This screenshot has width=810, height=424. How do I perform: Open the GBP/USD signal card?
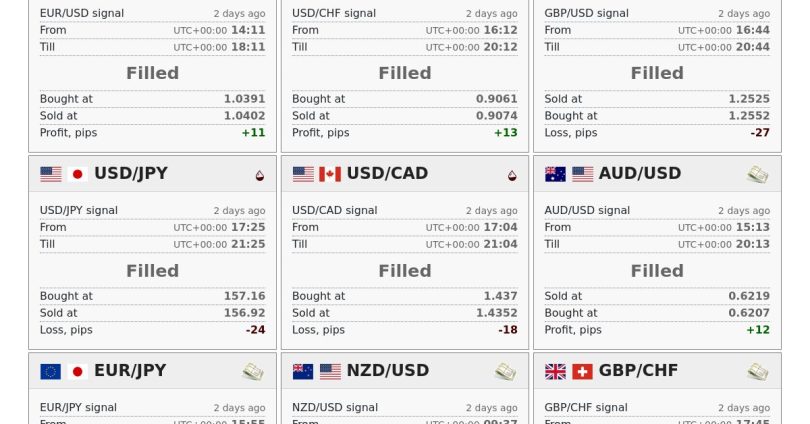[657, 73]
